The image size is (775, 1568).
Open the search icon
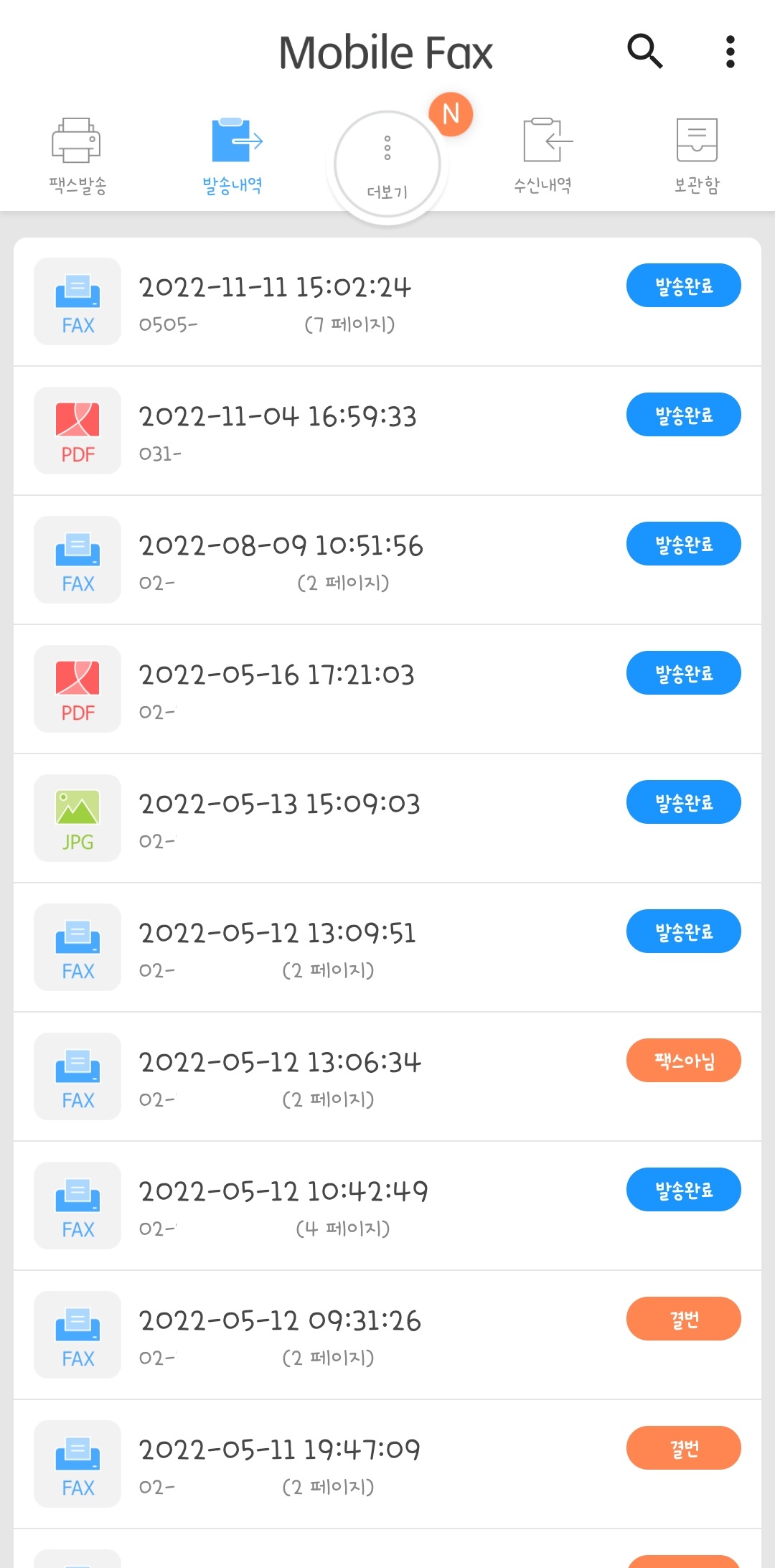[644, 52]
